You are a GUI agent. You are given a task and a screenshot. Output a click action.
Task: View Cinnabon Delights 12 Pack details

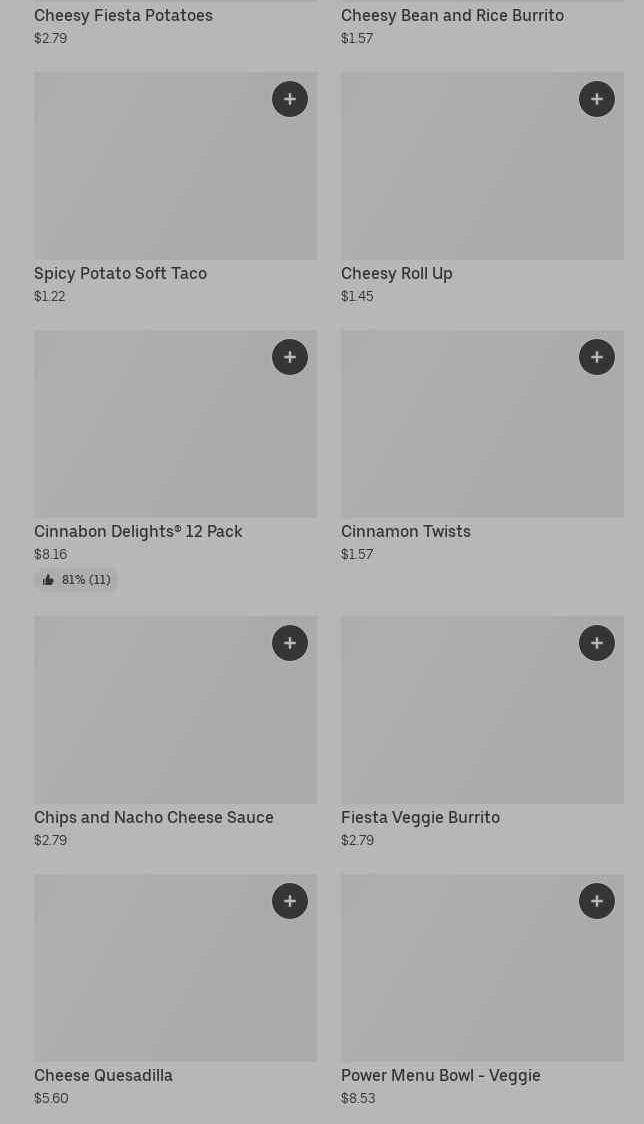click(175, 460)
